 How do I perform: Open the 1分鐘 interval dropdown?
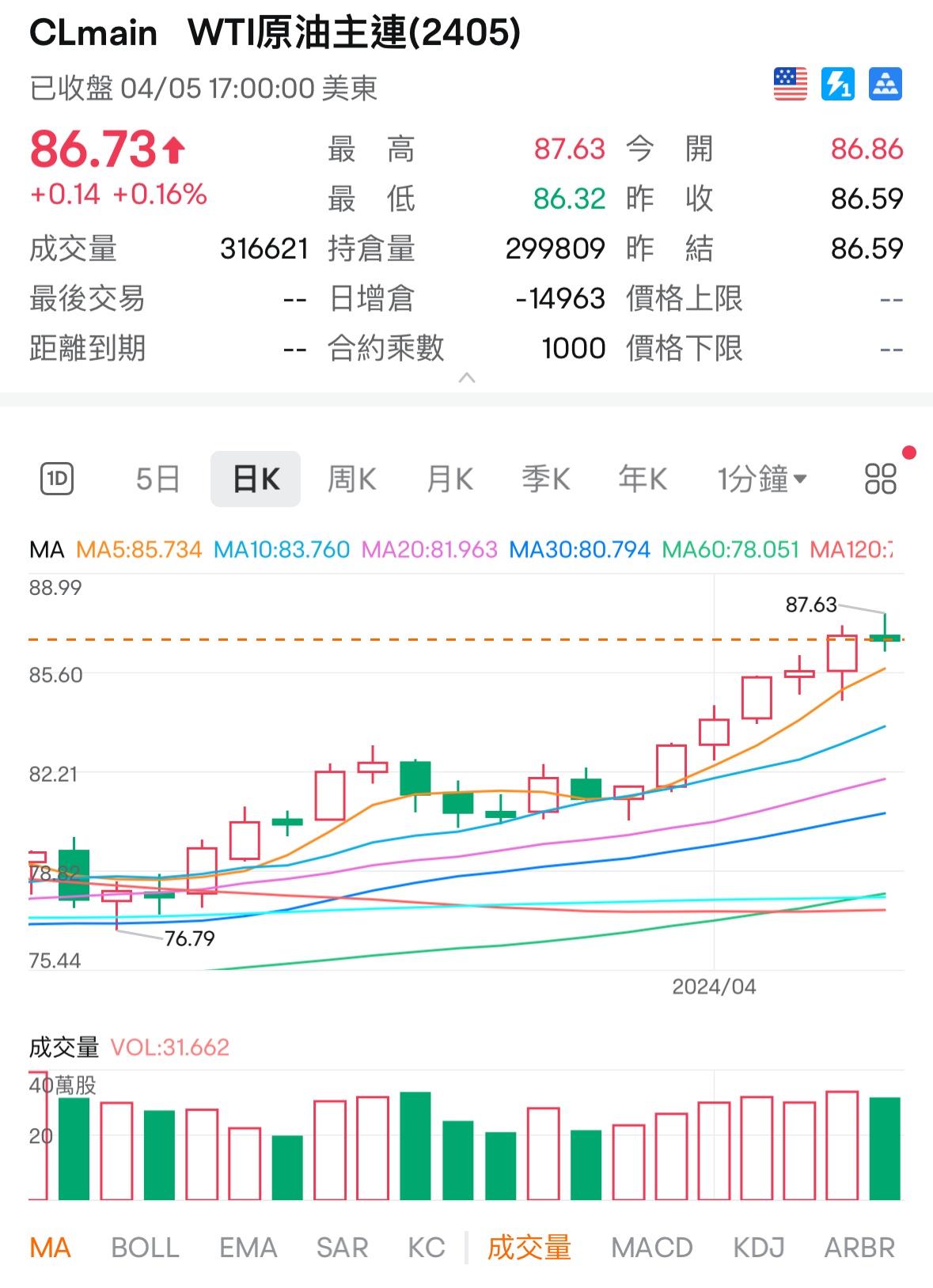click(x=761, y=479)
